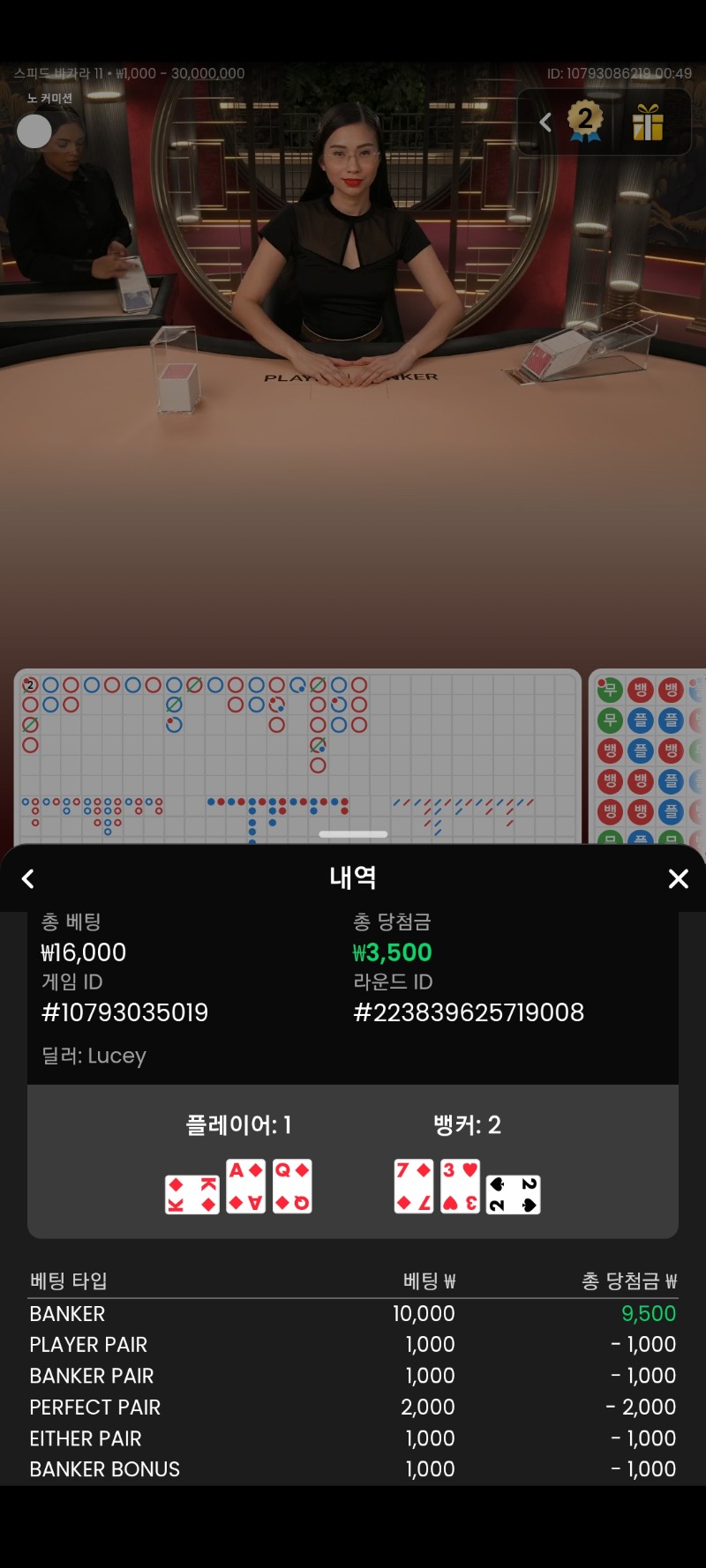Screen dimensions: 706x1568
Task: Tap the number 2 medal badge
Action: click(584, 121)
